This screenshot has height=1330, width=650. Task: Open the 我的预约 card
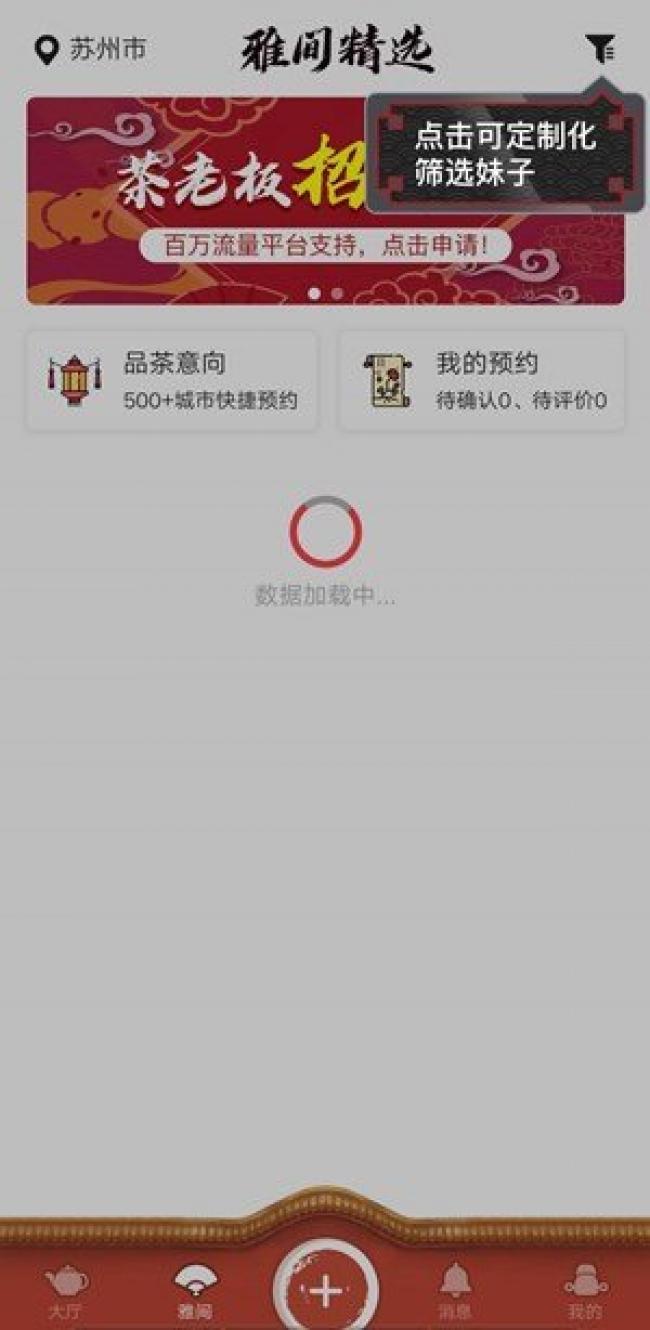pos(482,381)
